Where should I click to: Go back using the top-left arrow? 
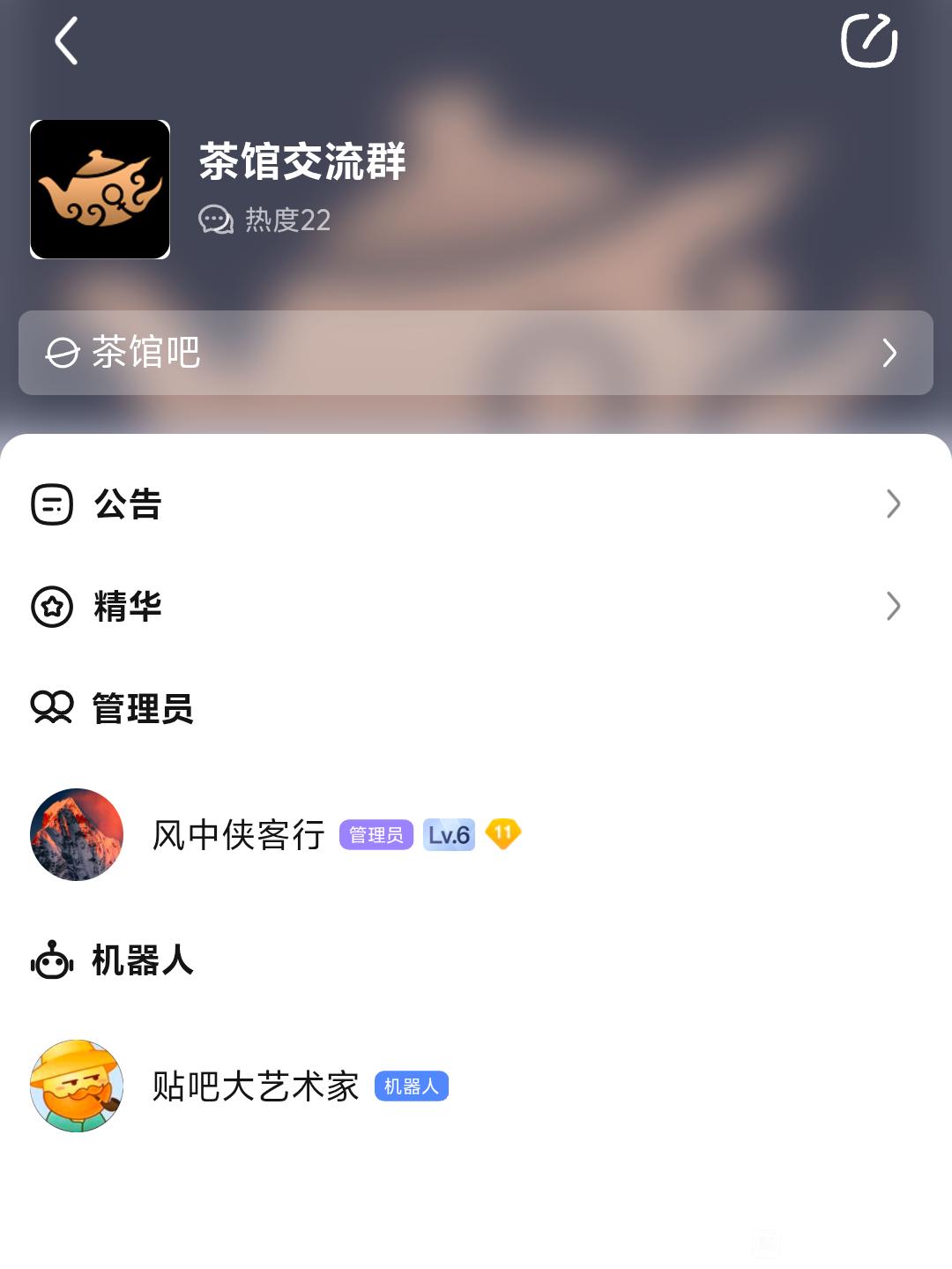tap(67, 41)
